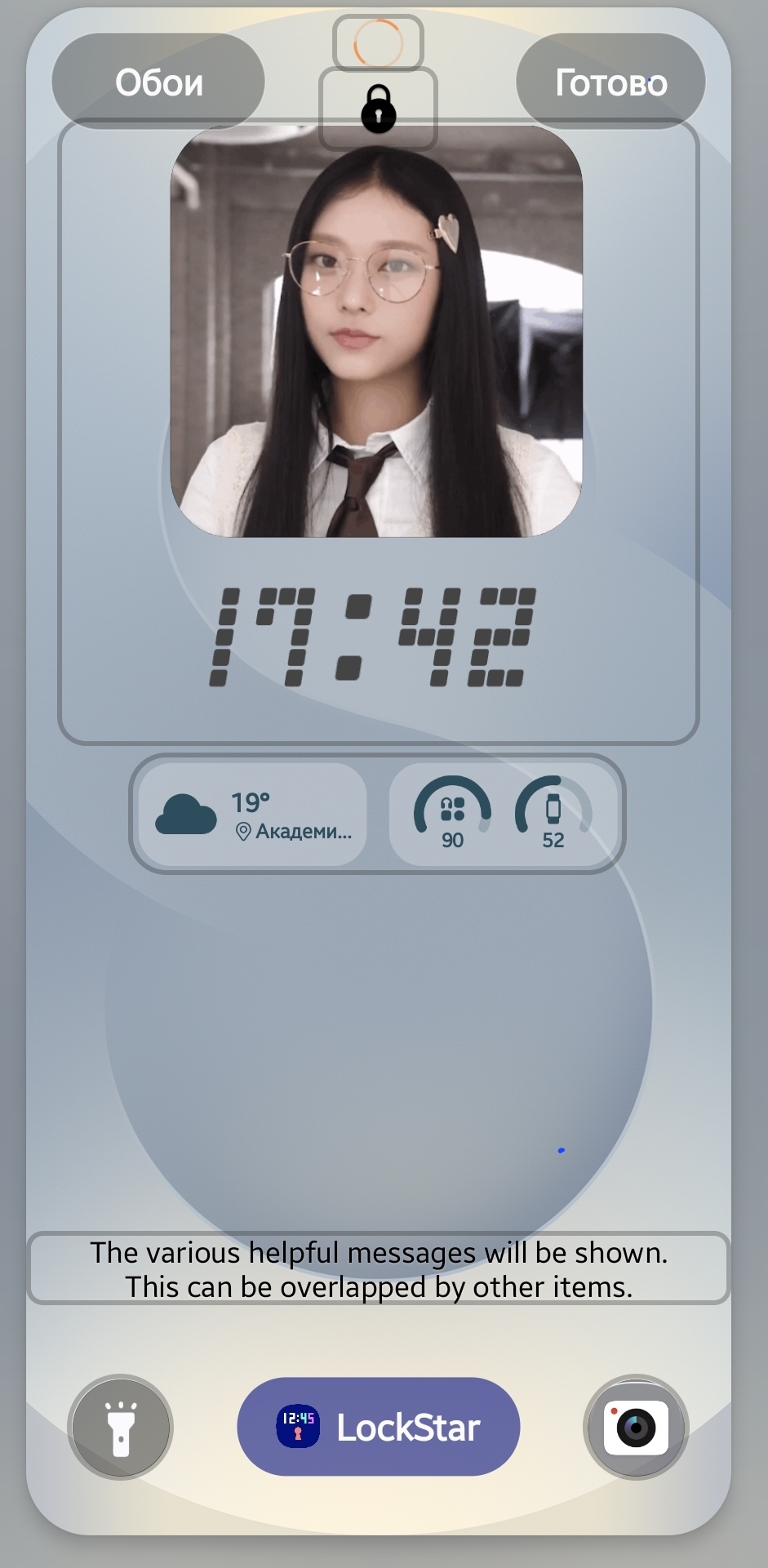Edit the battery widget showing 90 and 52
The height and width of the screenshot is (1568, 768).
coord(503,814)
